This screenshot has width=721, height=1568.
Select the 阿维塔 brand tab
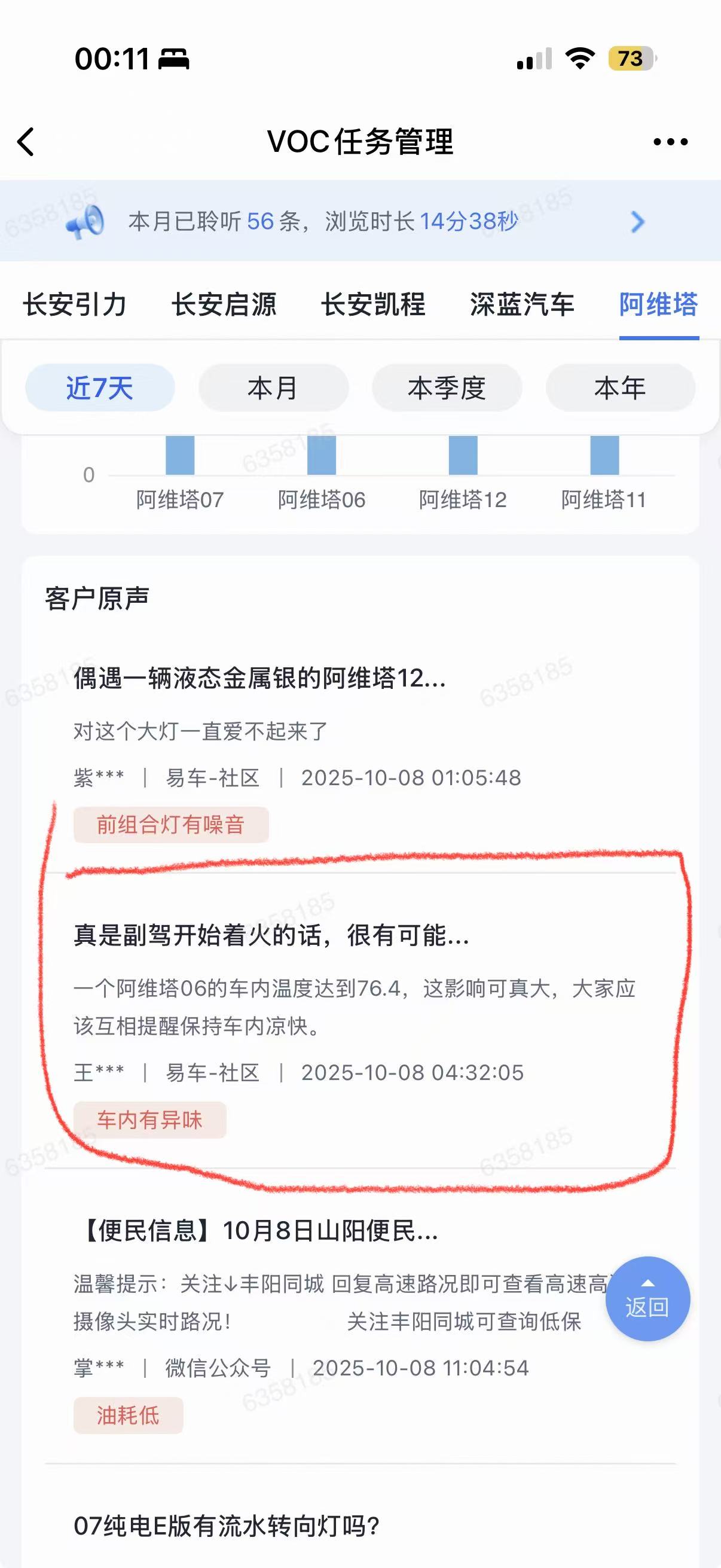(x=658, y=304)
